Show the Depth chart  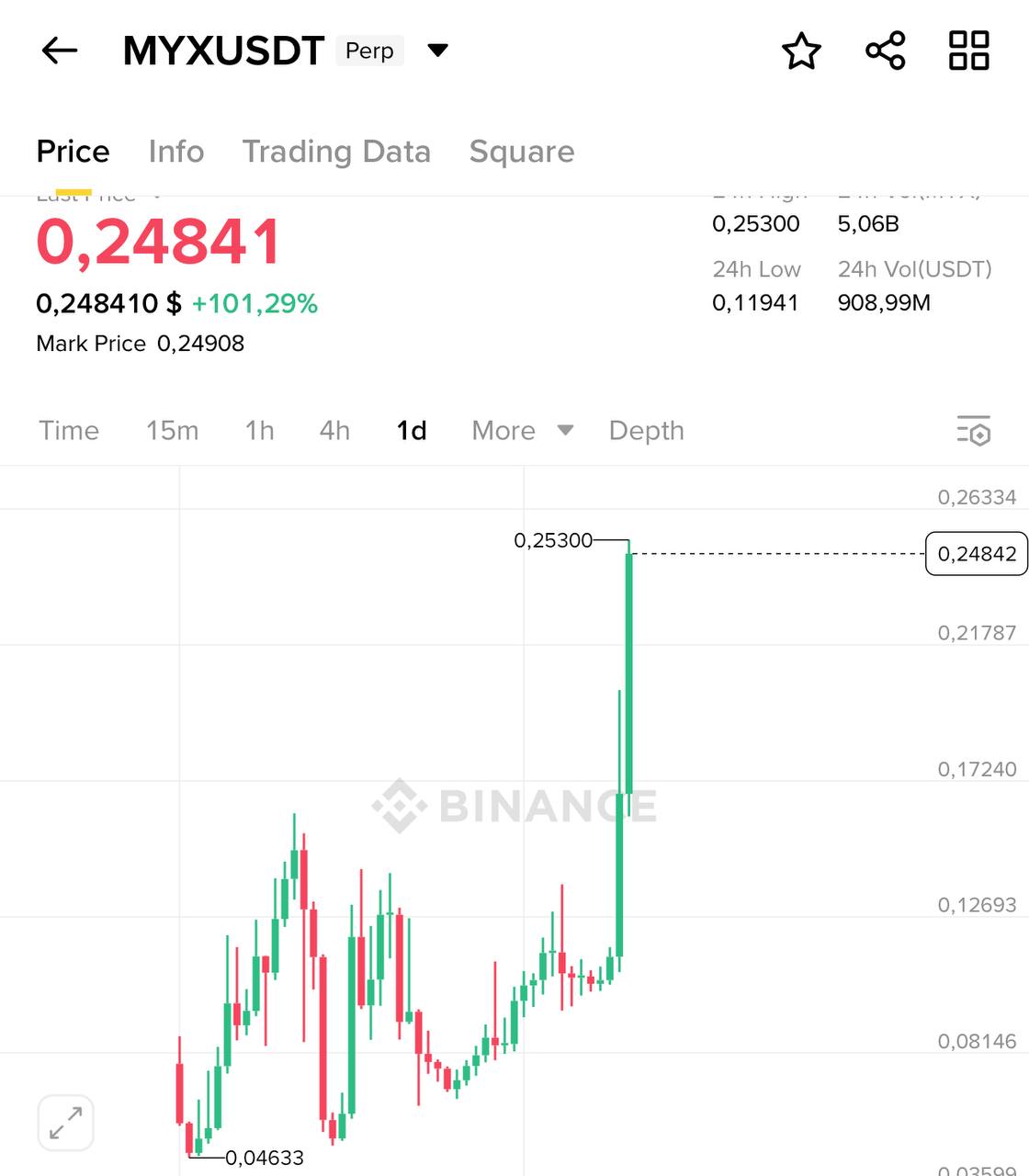click(646, 431)
